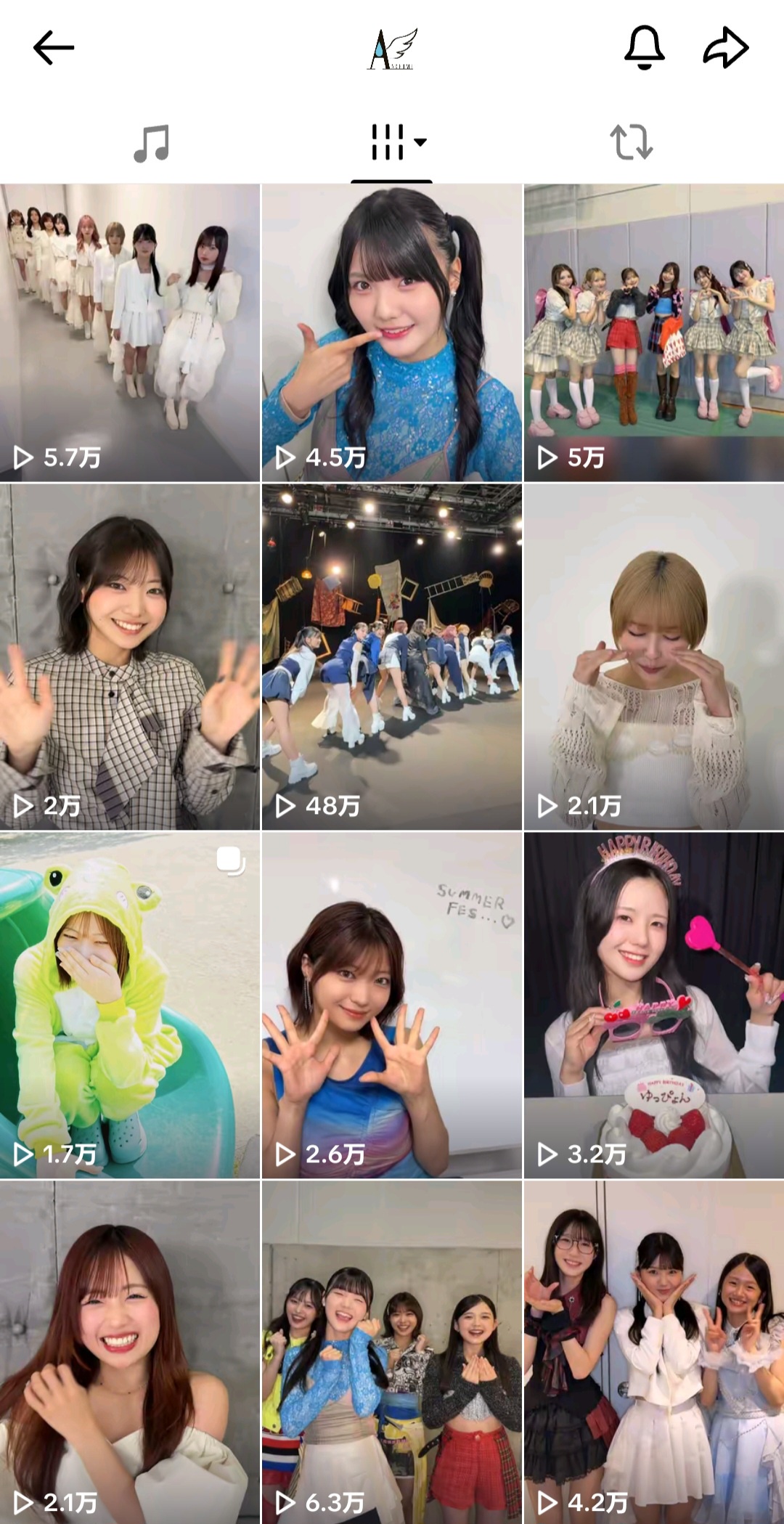The image size is (784, 1524).
Task: Switch to the reposts tab
Action: click(632, 142)
